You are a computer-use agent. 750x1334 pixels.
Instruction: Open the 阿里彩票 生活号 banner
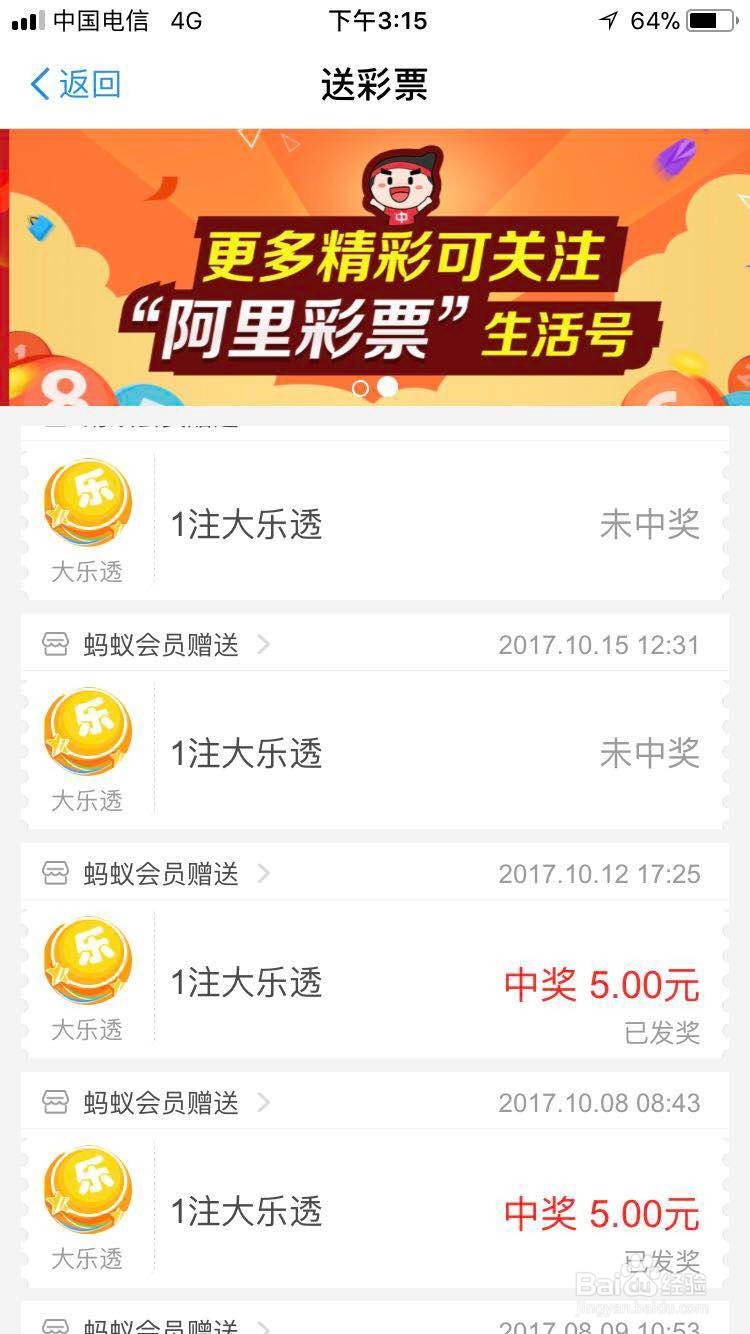[375, 267]
